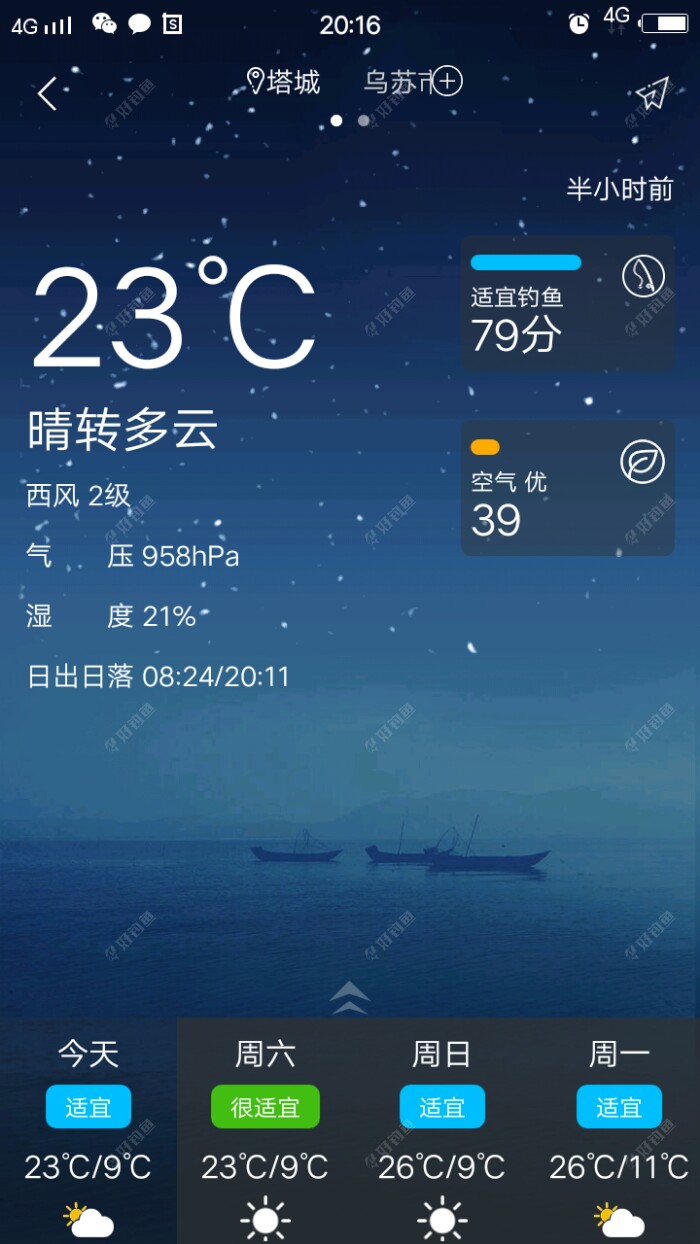Select the 塔城 location tab
This screenshot has width=700, height=1244.
click(x=284, y=82)
